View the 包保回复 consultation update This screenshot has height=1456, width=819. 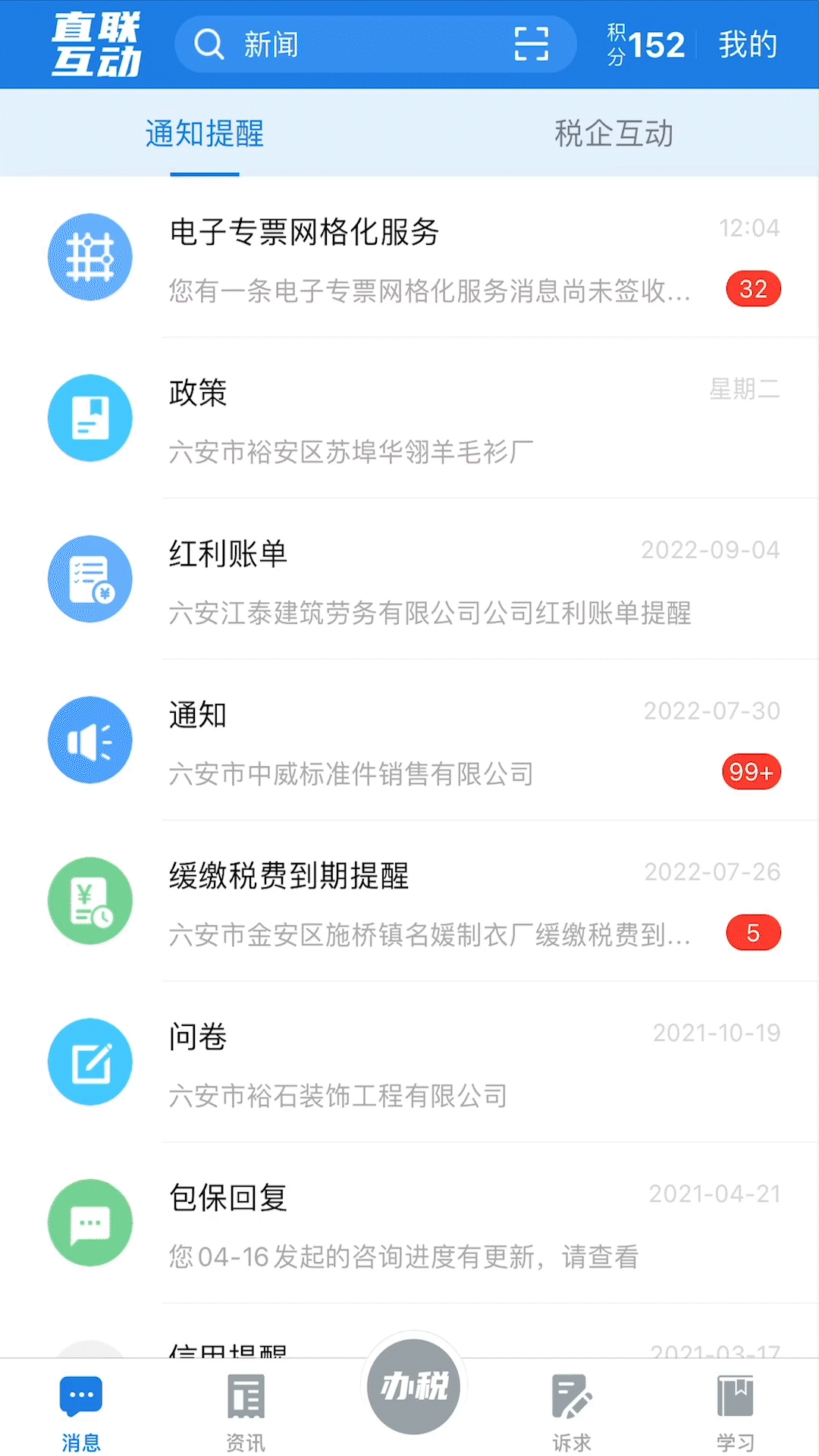409,1222
